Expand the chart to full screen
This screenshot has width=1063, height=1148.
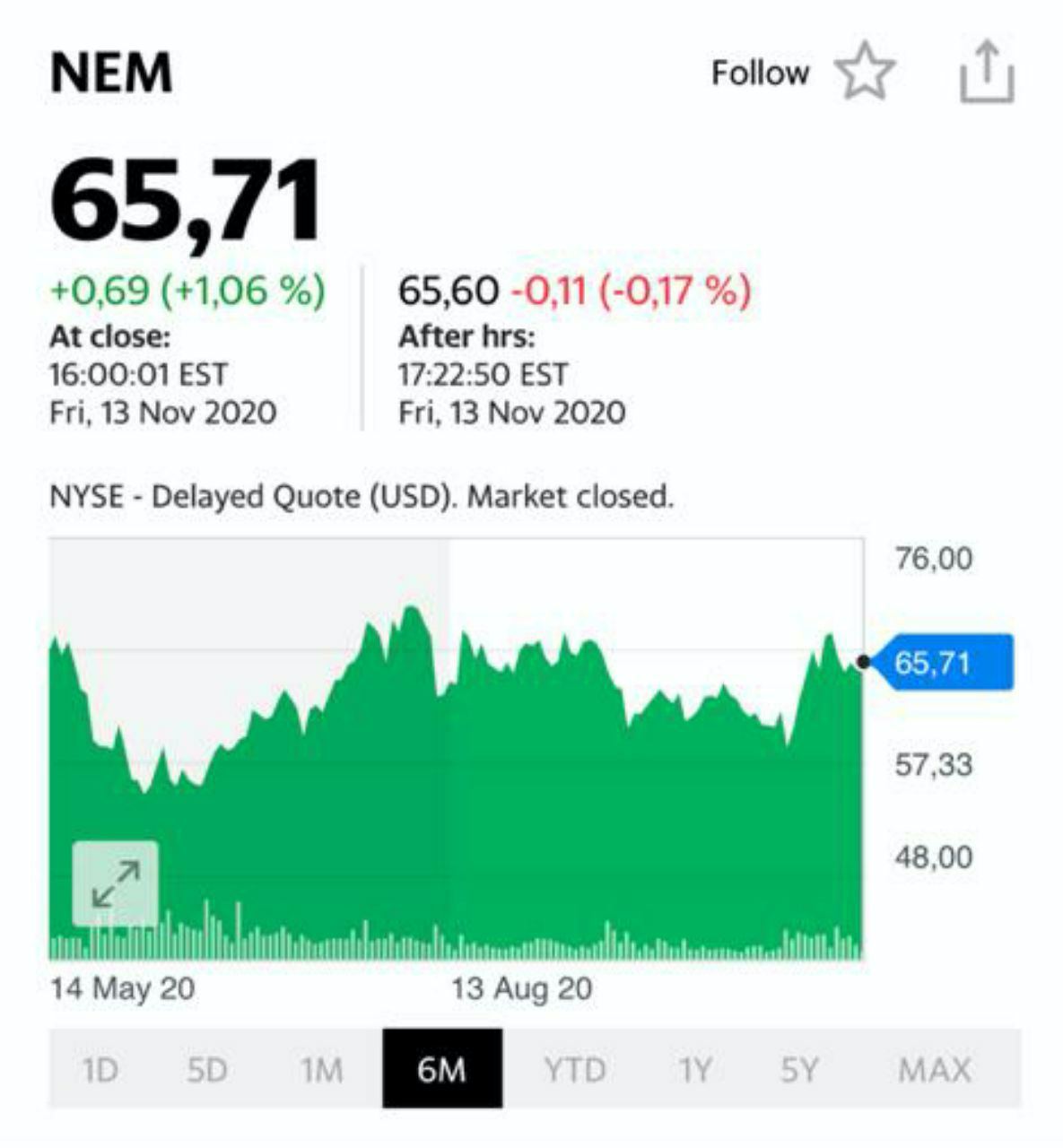[x=116, y=883]
